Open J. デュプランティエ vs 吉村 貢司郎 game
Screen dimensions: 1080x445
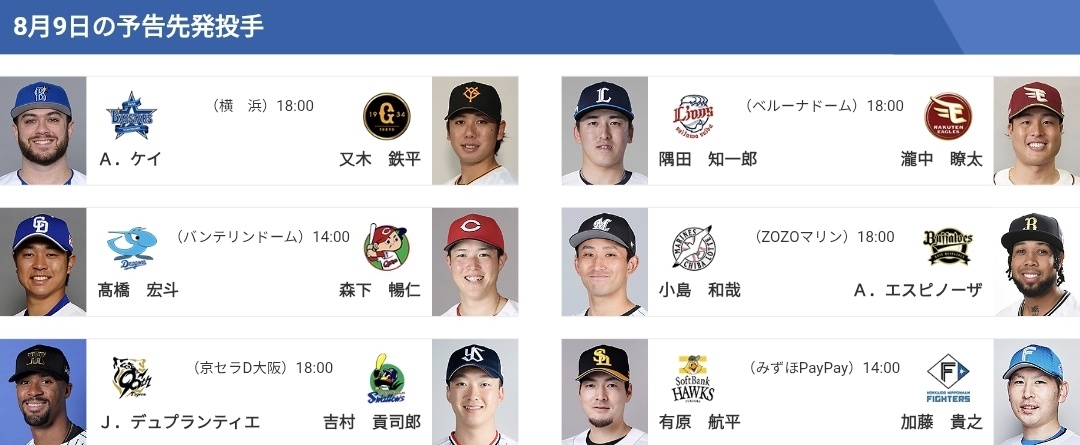[259, 393]
